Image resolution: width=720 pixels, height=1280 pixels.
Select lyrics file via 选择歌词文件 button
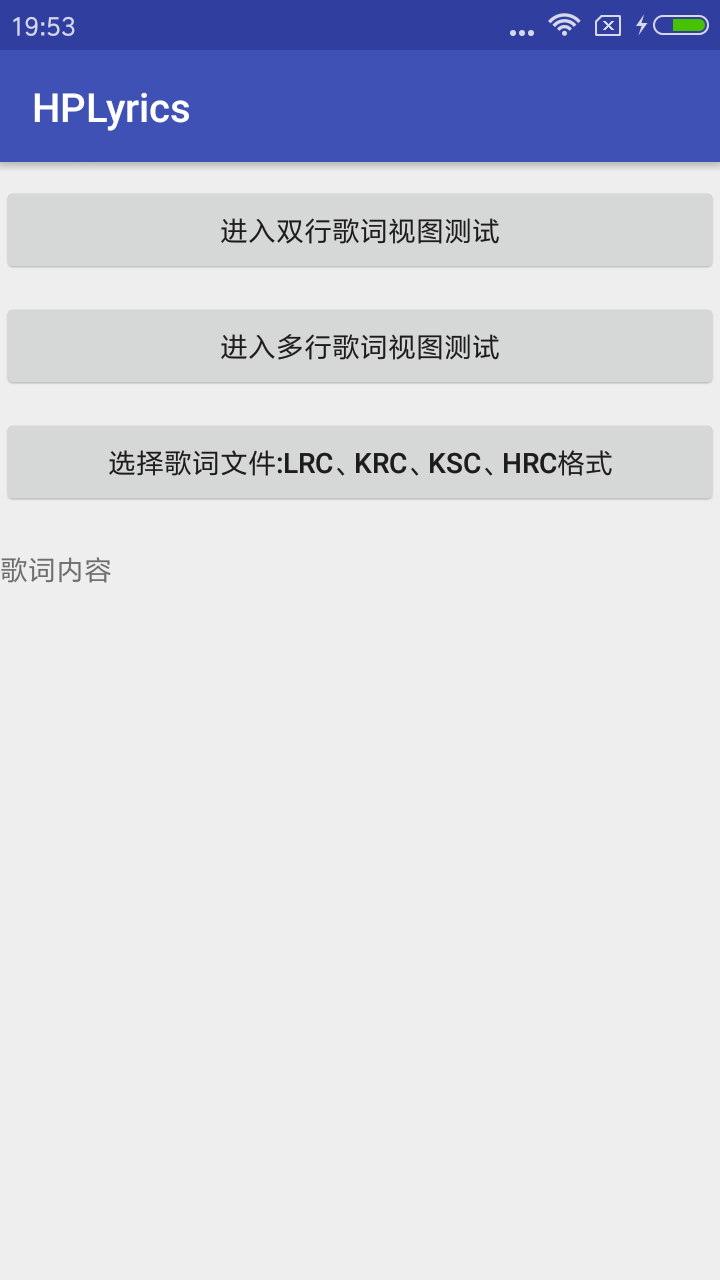click(x=360, y=463)
